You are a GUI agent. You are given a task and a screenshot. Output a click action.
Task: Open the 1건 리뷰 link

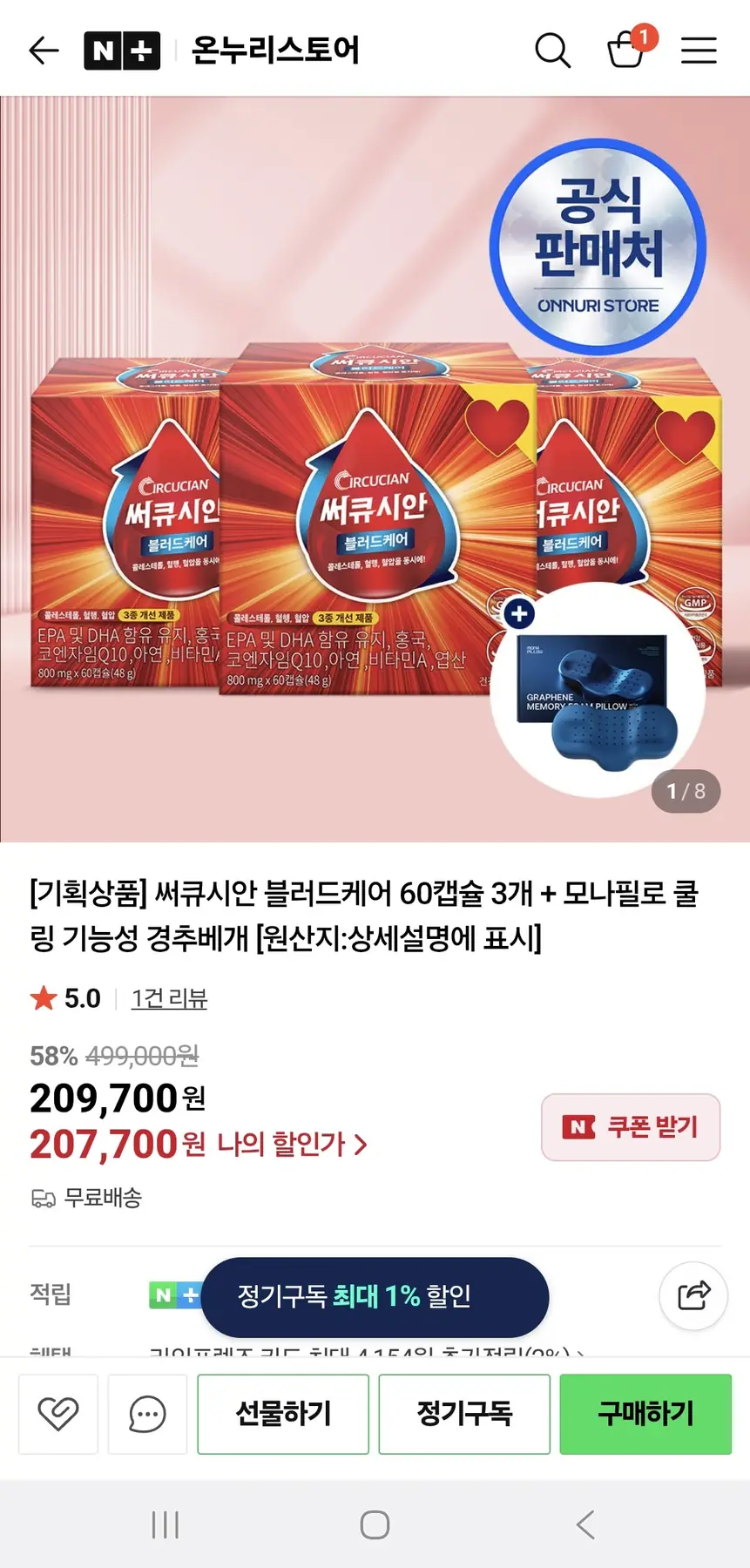(x=169, y=998)
